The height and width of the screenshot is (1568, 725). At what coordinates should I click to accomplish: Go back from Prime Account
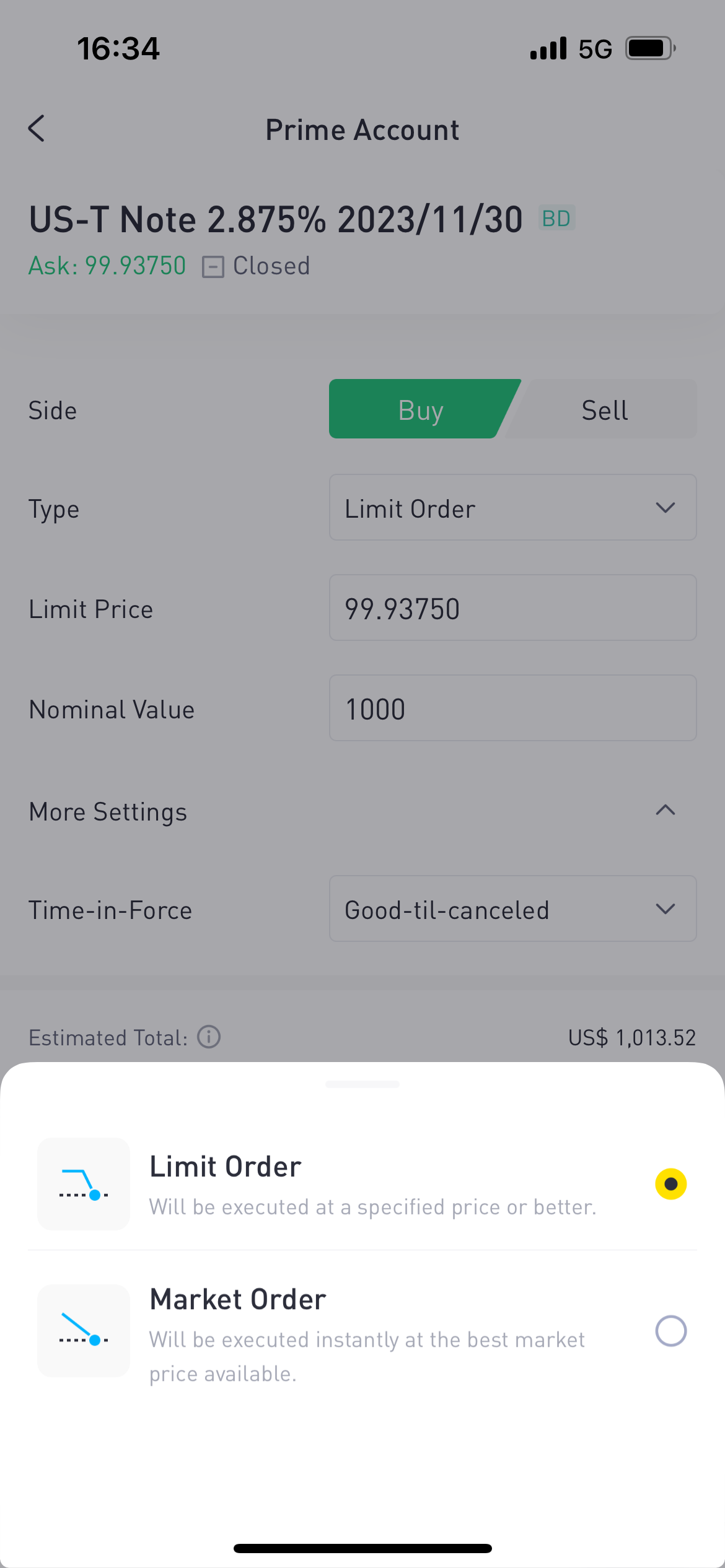tap(37, 129)
